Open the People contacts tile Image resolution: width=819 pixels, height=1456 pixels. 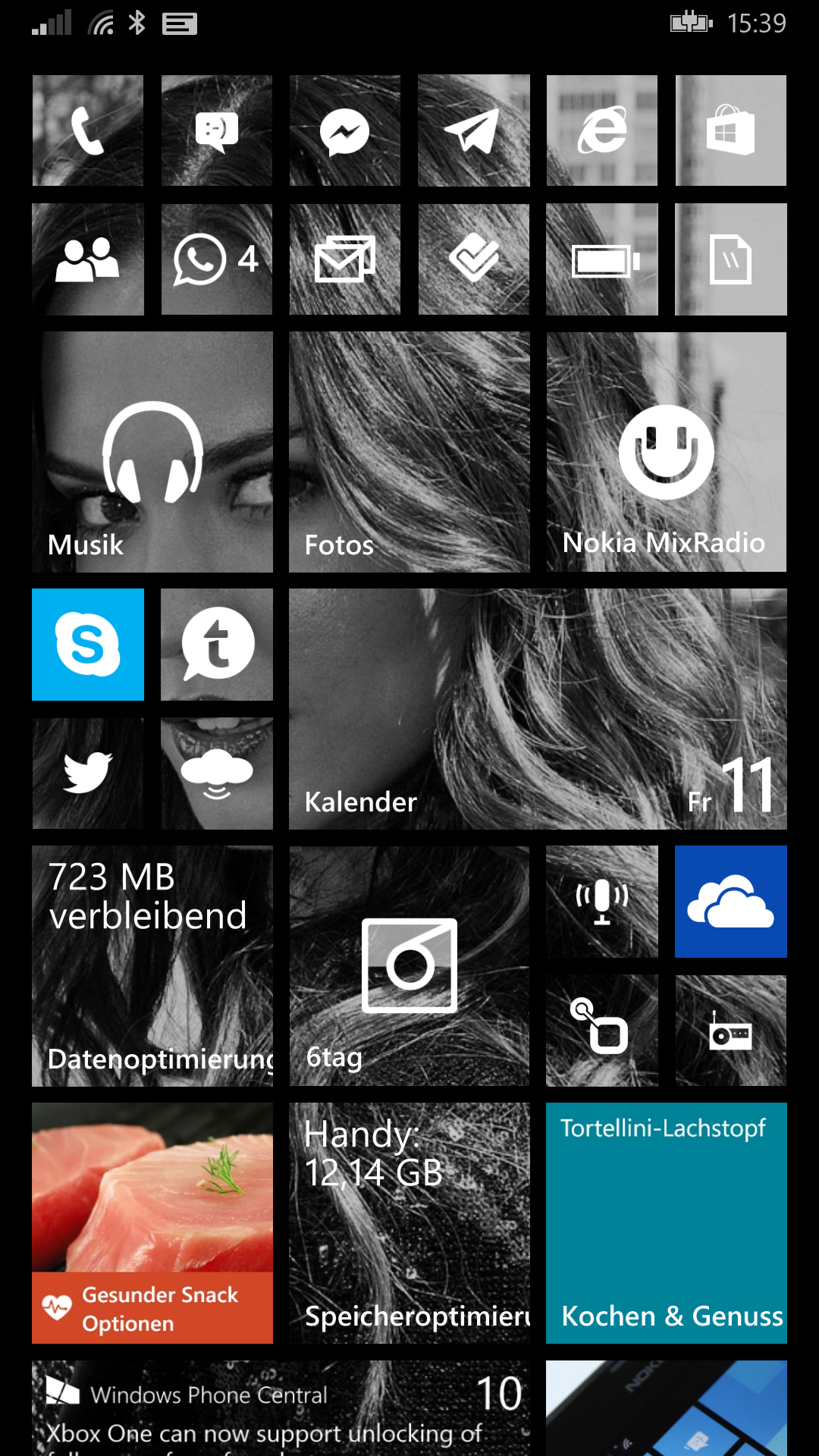[x=88, y=259]
